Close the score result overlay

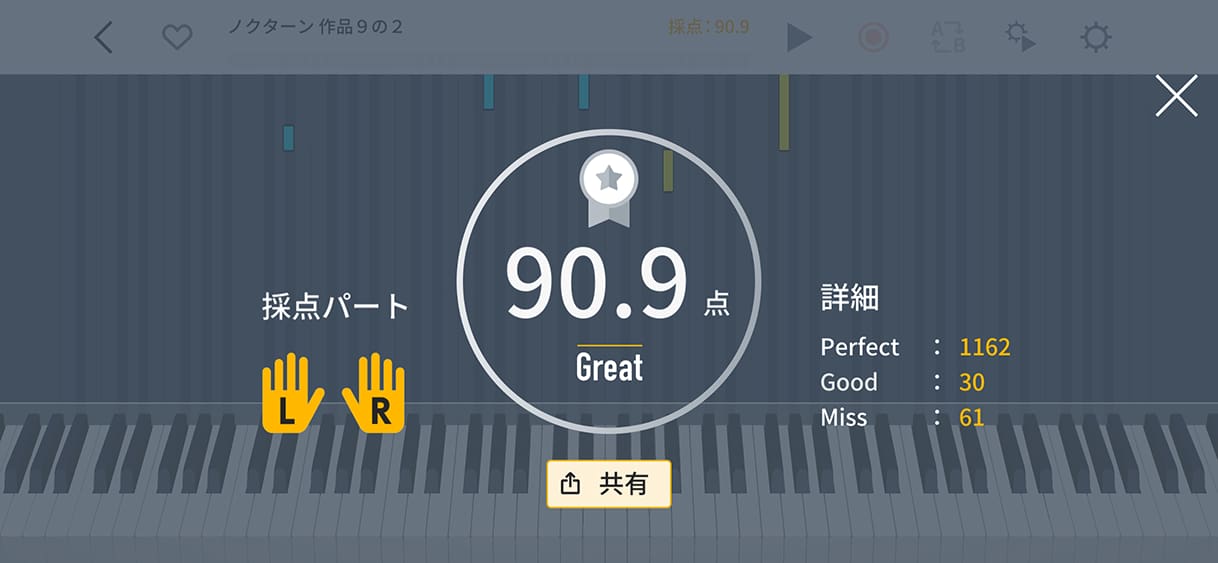1176,96
